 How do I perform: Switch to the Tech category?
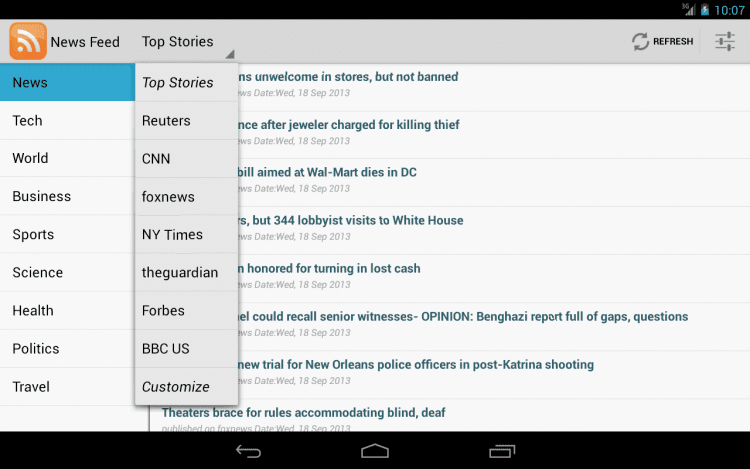click(x=67, y=121)
